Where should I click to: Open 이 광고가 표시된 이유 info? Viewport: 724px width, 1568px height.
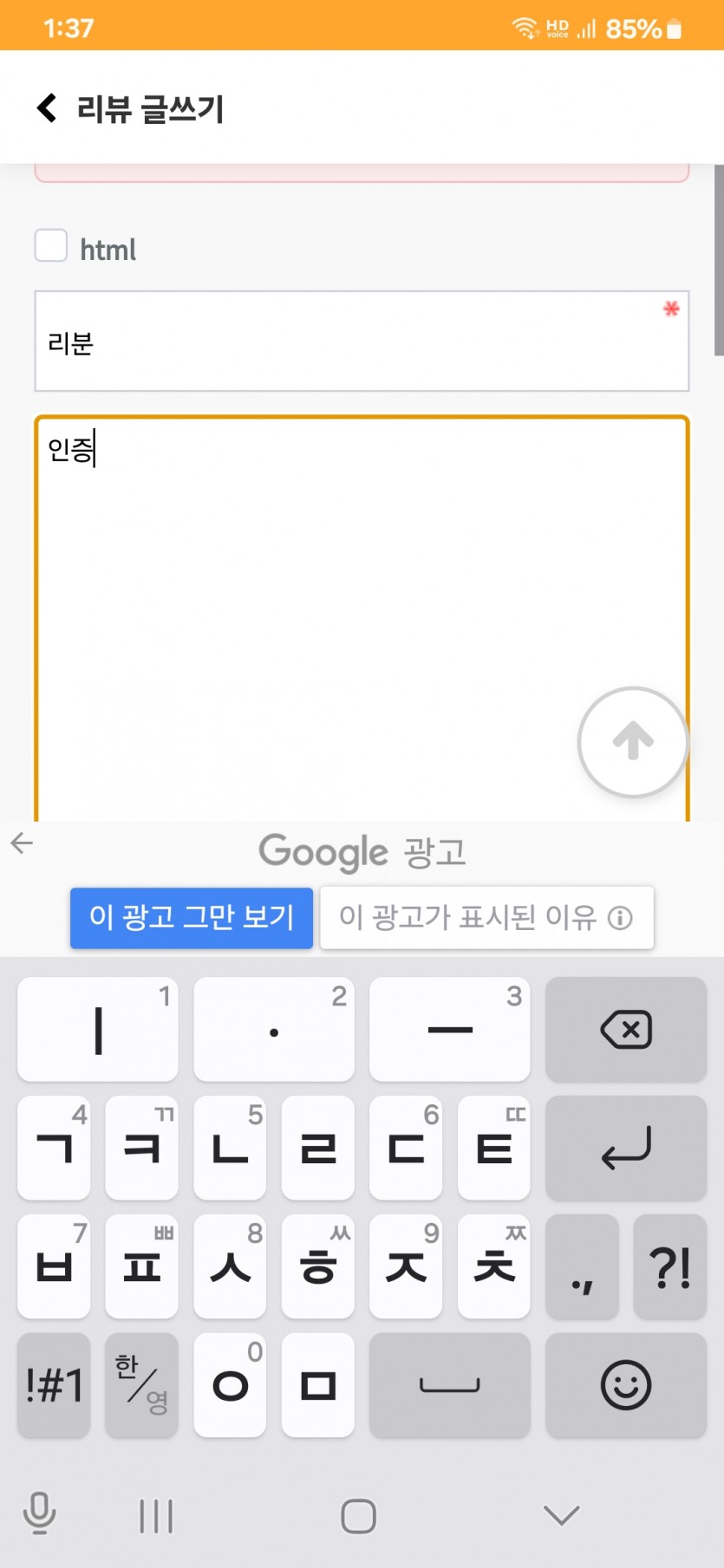point(486,917)
